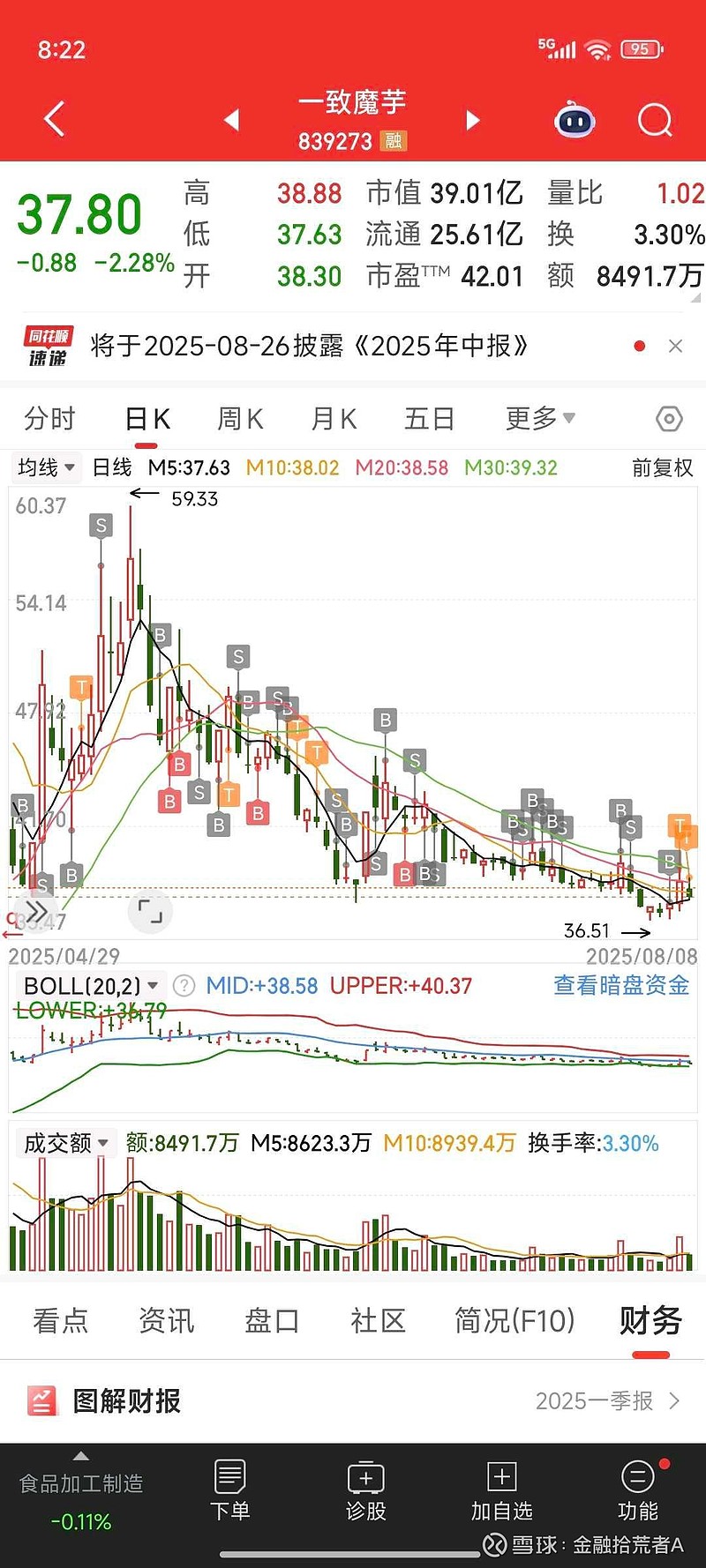706x1568 pixels.
Task: Switch to the 分时 chart tab
Action: pyautogui.click(x=49, y=419)
